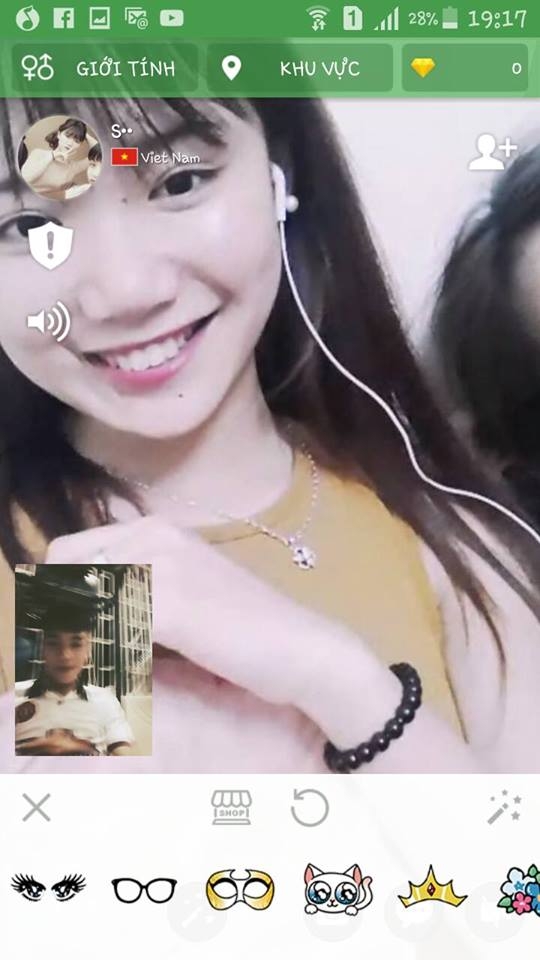Open the caller's profile picture

(x=59, y=157)
